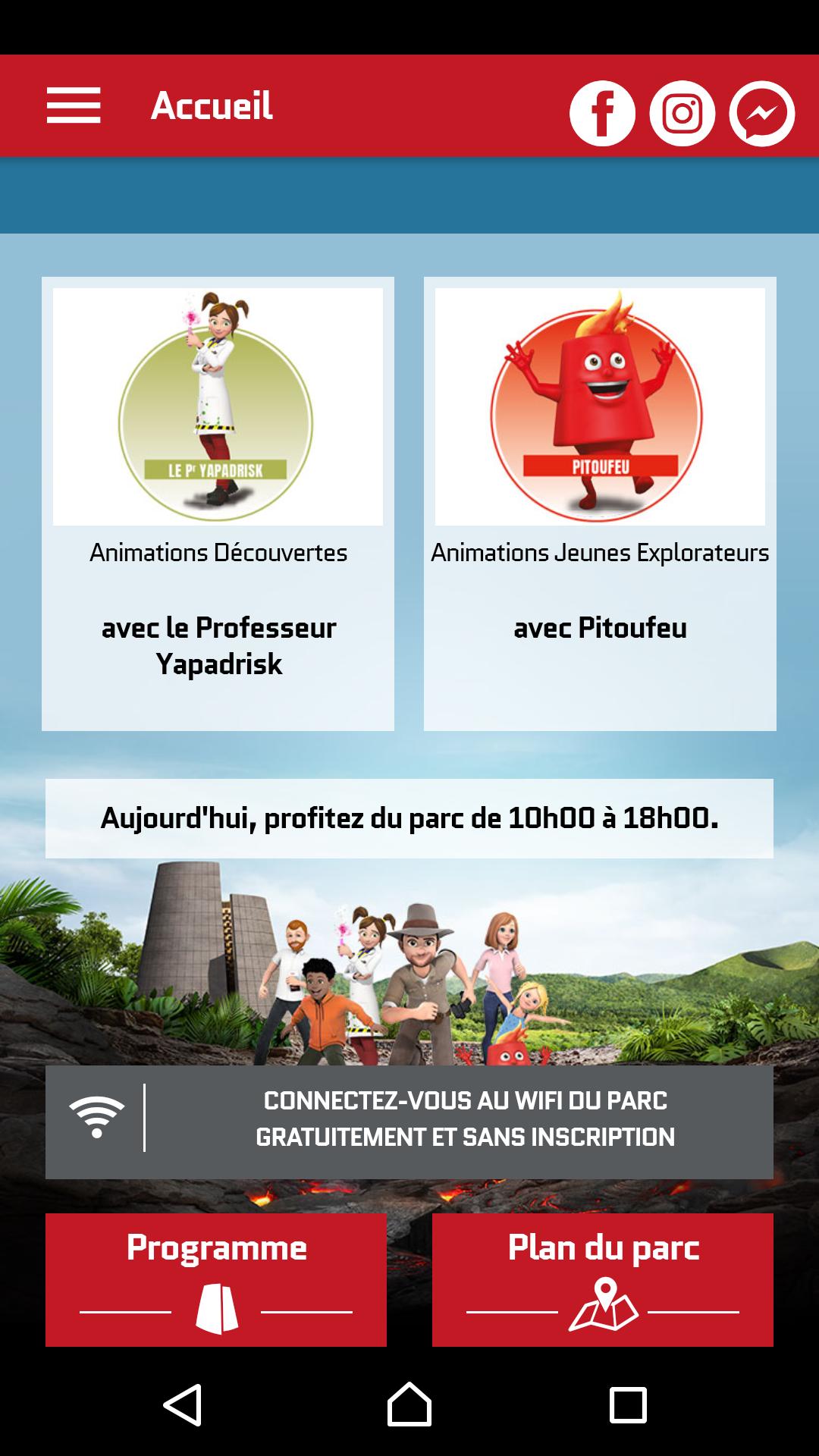This screenshot has height=1456, width=819.
Task: Tap the park WiFi connection banner
Action: pyautogui.click(x=409, y=1122)
